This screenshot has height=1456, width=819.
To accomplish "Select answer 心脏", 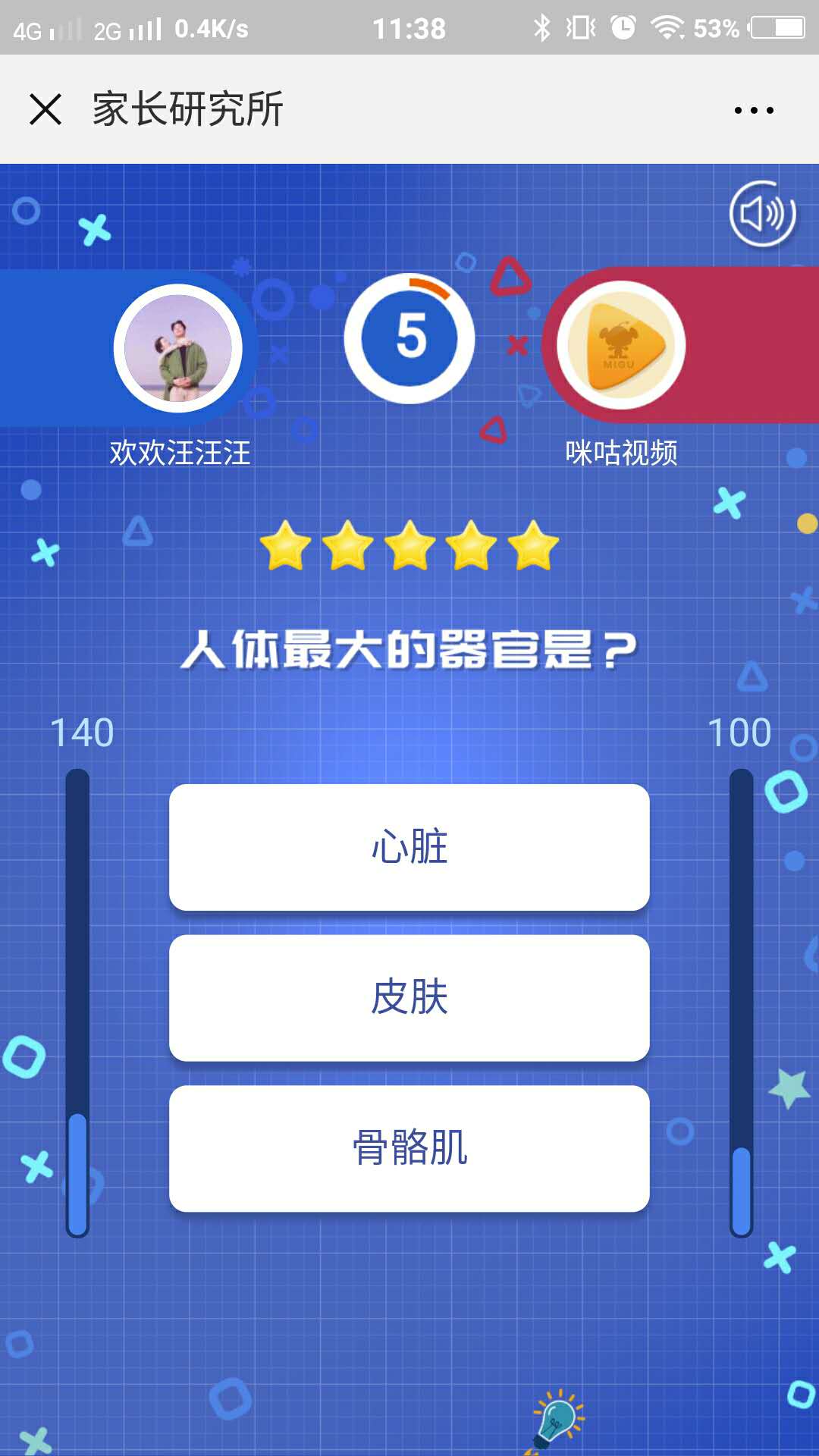I will [409, 847].
